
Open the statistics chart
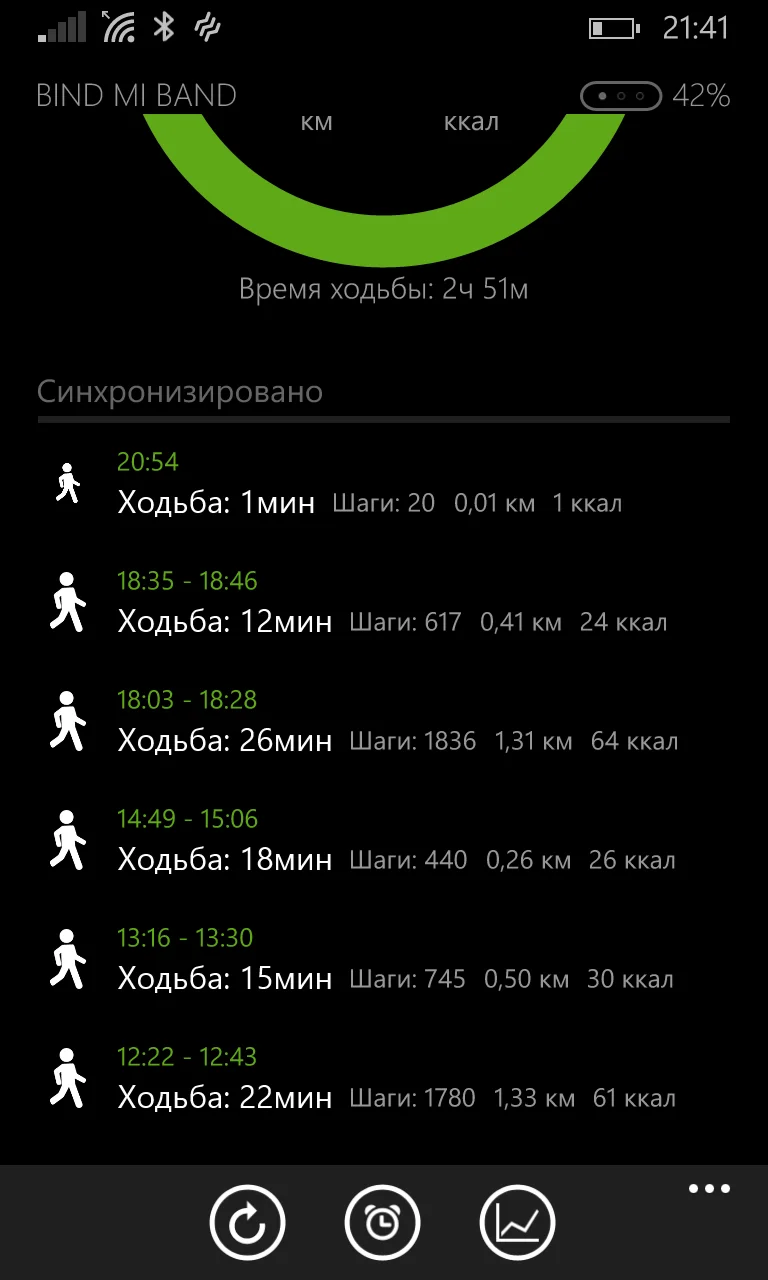tap(517, 1222)
